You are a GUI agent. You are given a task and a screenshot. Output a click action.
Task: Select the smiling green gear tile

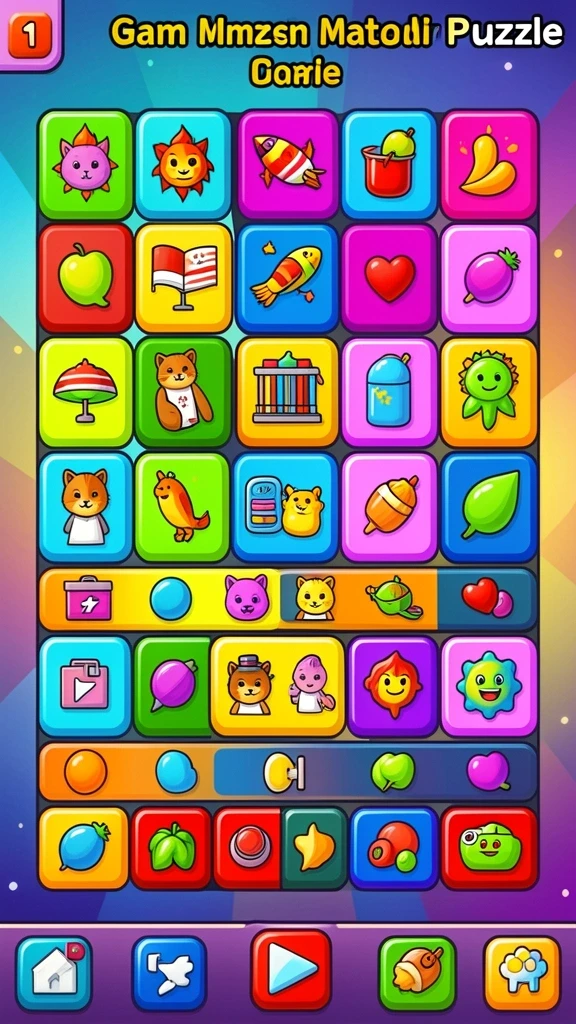489,686
